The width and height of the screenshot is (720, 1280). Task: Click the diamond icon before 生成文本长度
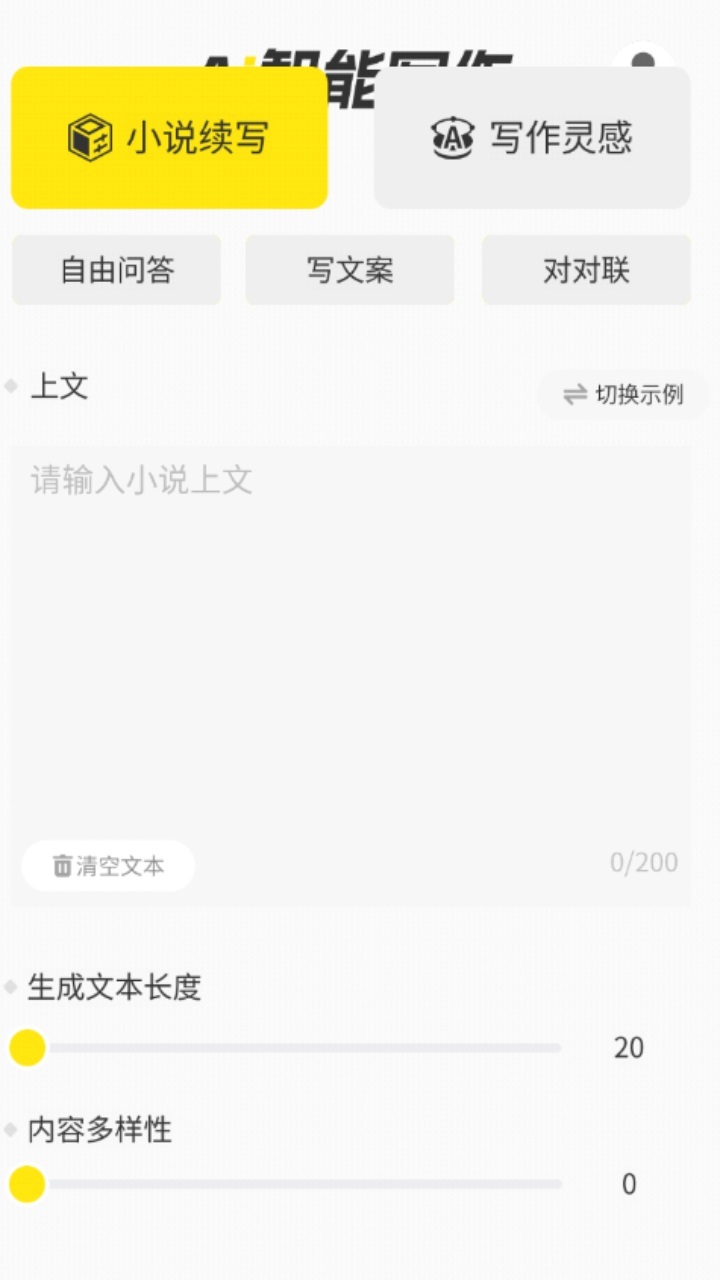click(x=9, y=987)
